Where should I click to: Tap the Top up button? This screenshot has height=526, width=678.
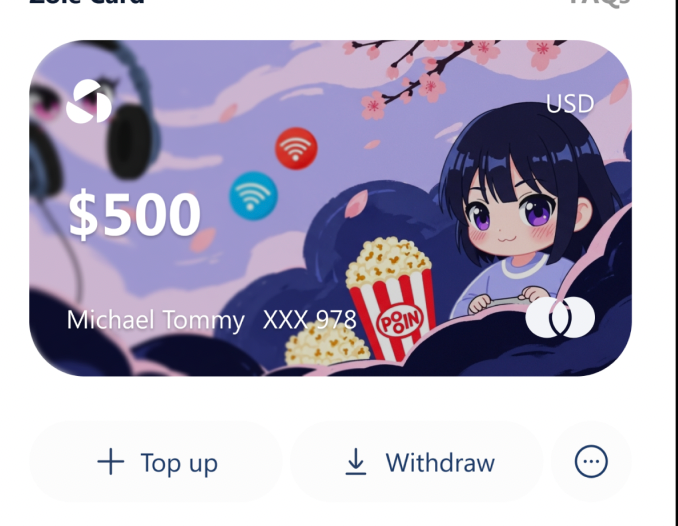[x=156, y=462]
